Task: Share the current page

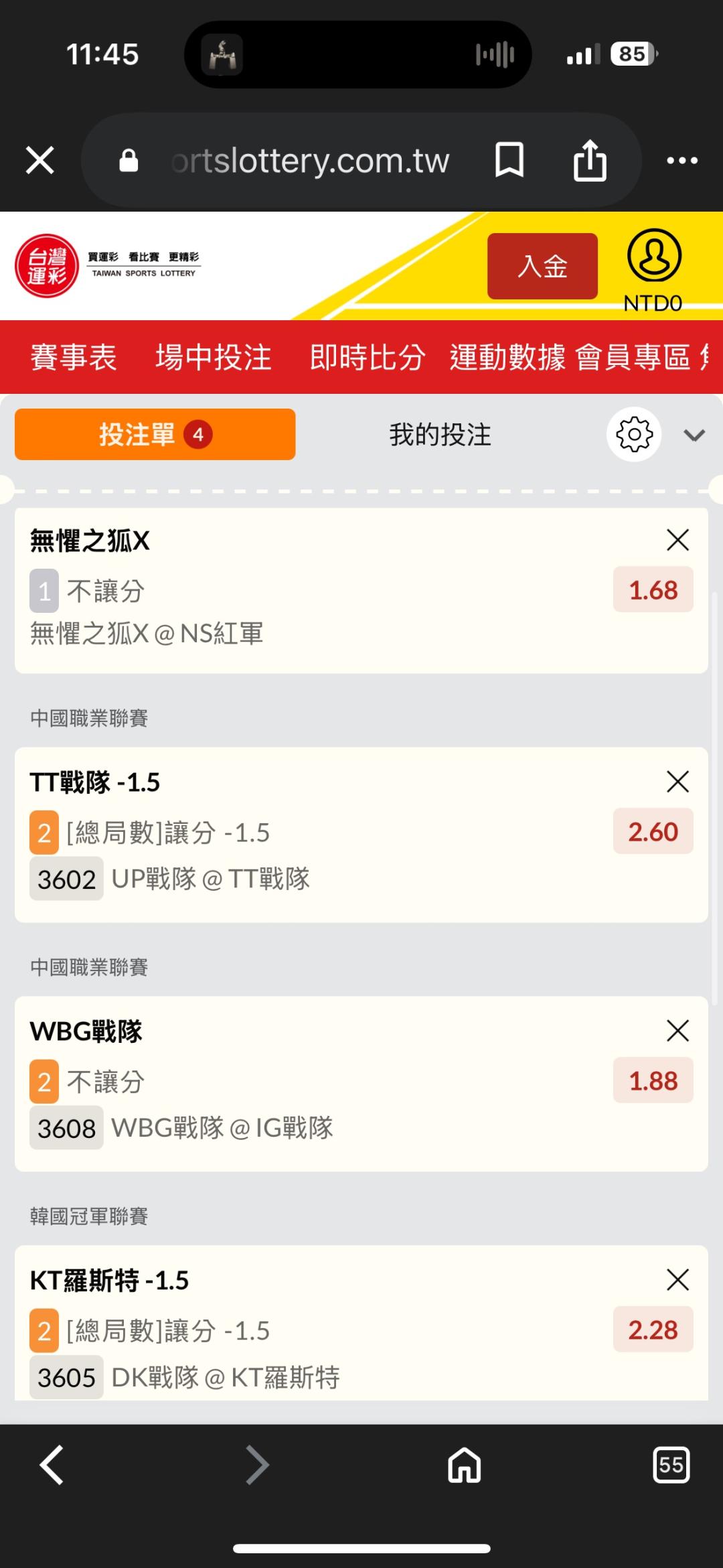Action: [590, 160]
